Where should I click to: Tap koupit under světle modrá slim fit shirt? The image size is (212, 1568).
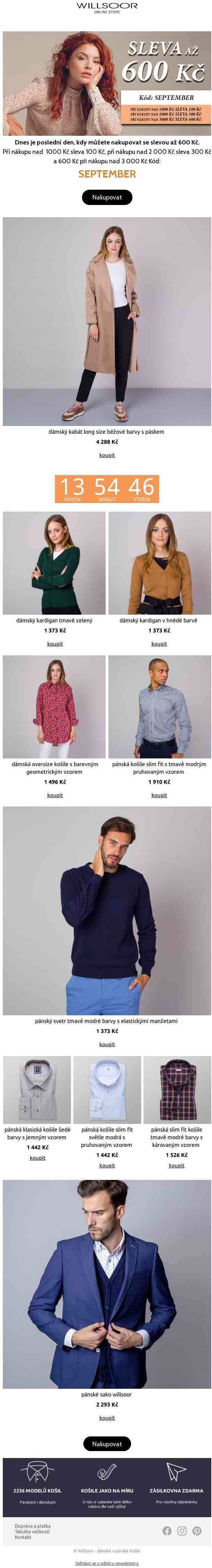(x=107, y=1165)
